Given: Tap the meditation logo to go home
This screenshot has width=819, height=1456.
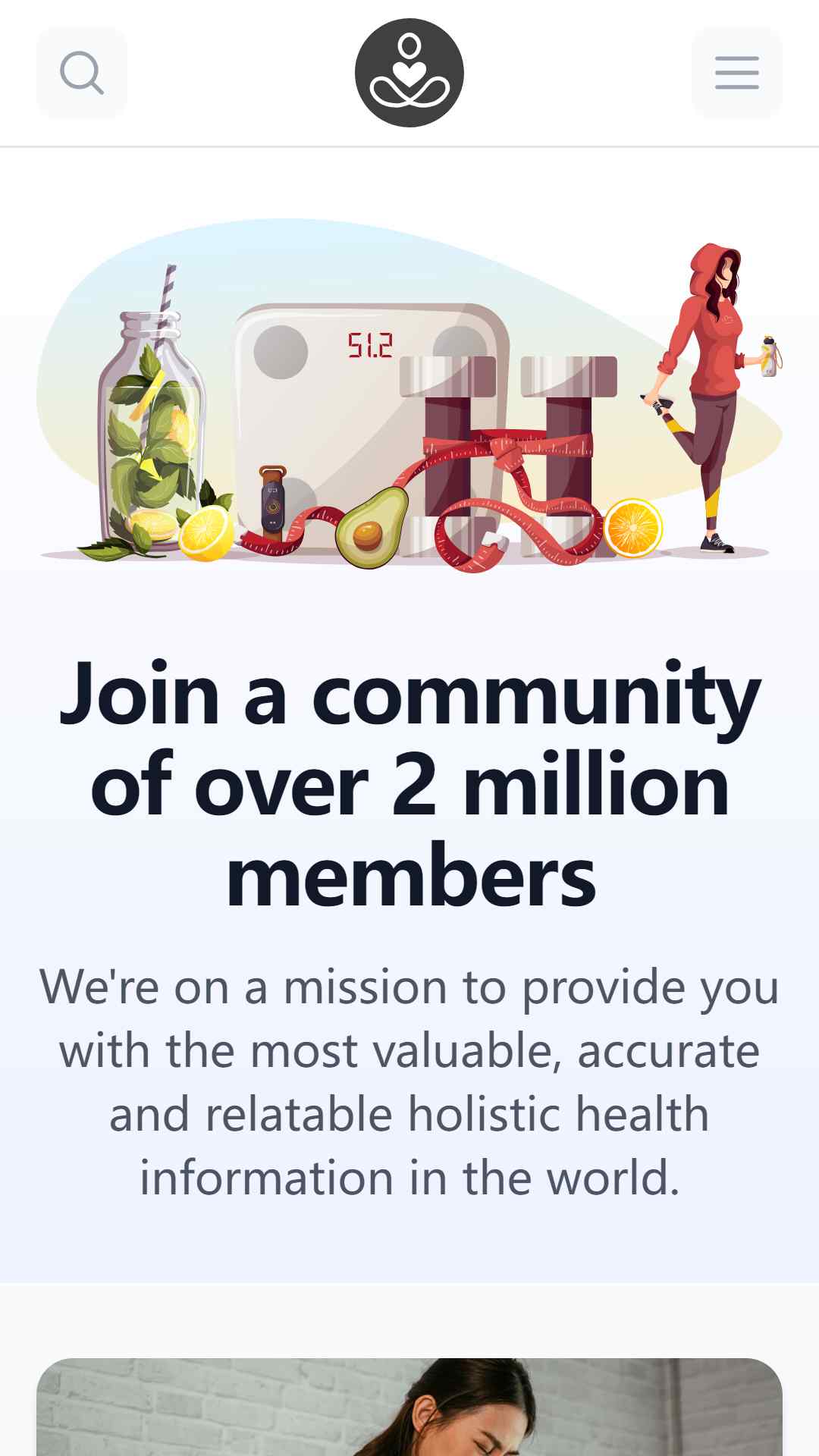Looking at the screenshot, I should pyautogui.click(x=409, y=73).
